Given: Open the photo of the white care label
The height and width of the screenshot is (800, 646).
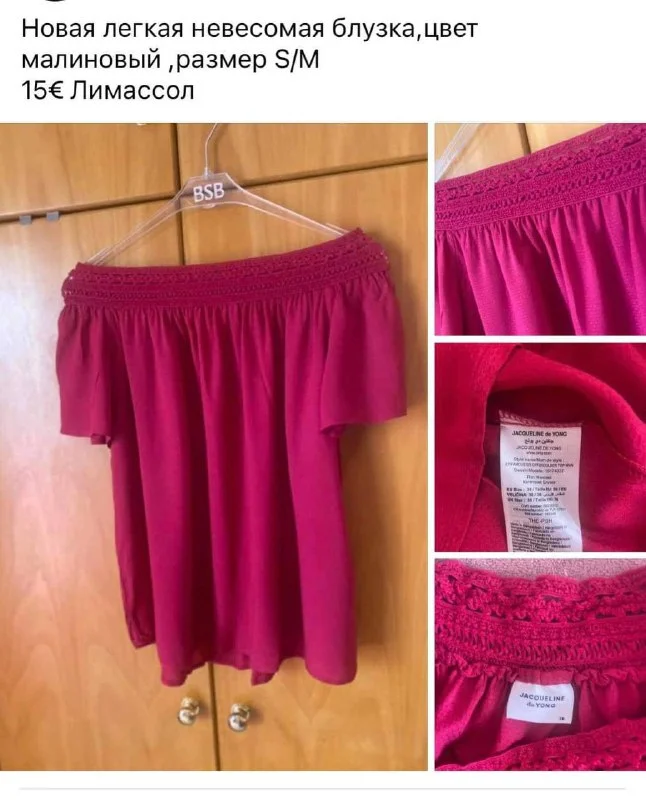Looking at the screenshot, I should pyautogui.click(x=540, y=447).
